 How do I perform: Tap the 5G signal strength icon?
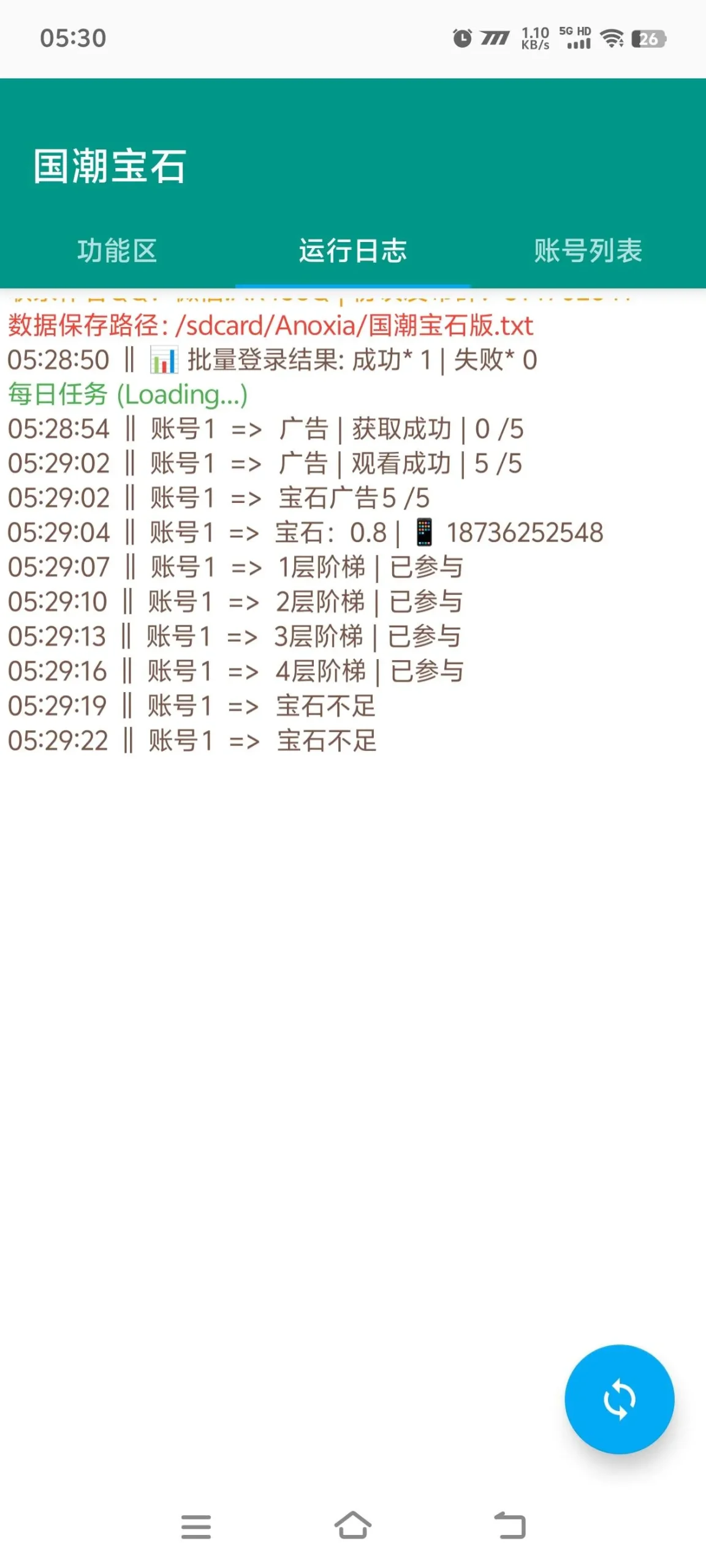577,40
